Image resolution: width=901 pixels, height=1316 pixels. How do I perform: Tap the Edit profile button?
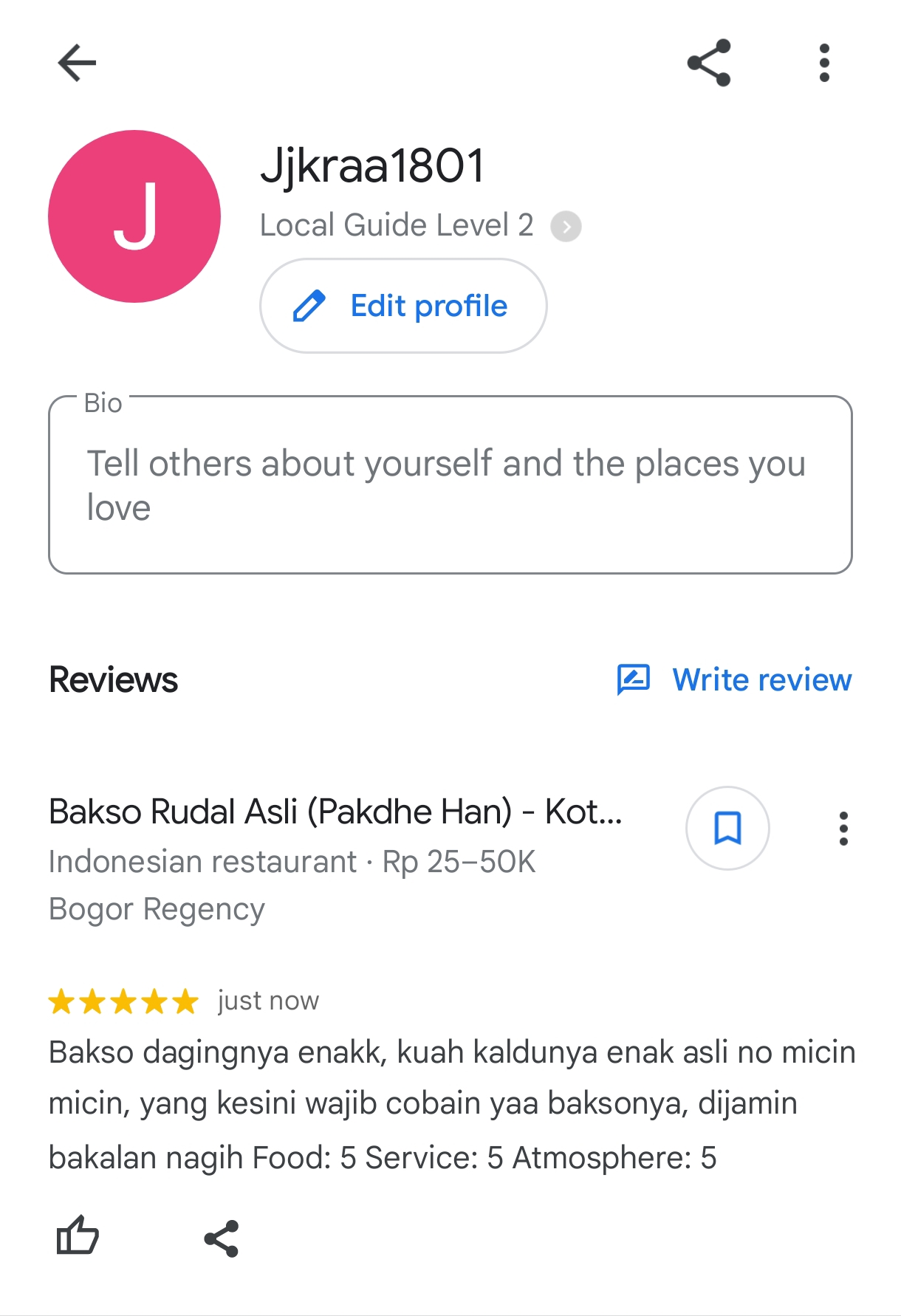click(x=403, y=306)
